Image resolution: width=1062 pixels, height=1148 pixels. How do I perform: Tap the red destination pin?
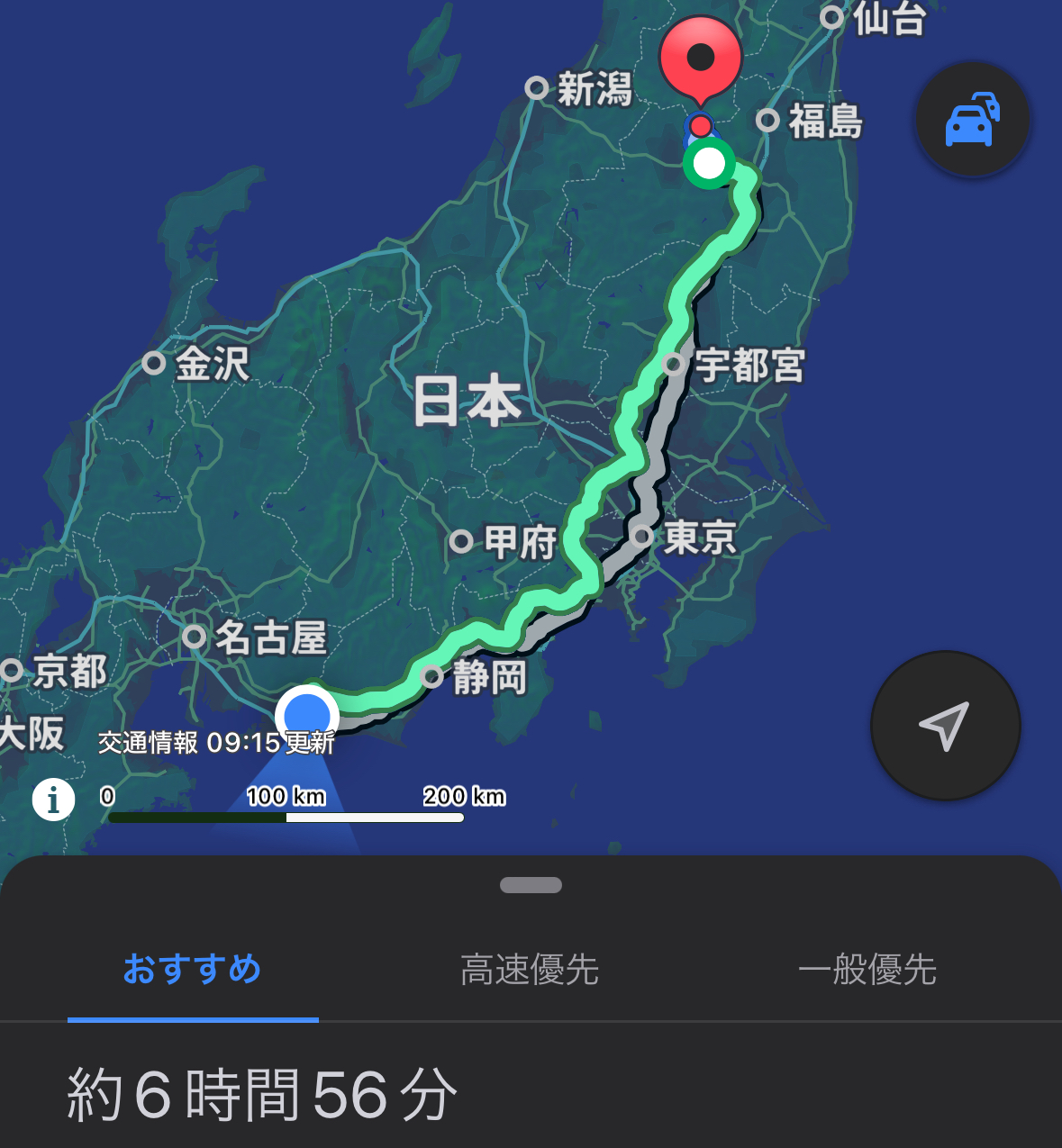point(700,59)
